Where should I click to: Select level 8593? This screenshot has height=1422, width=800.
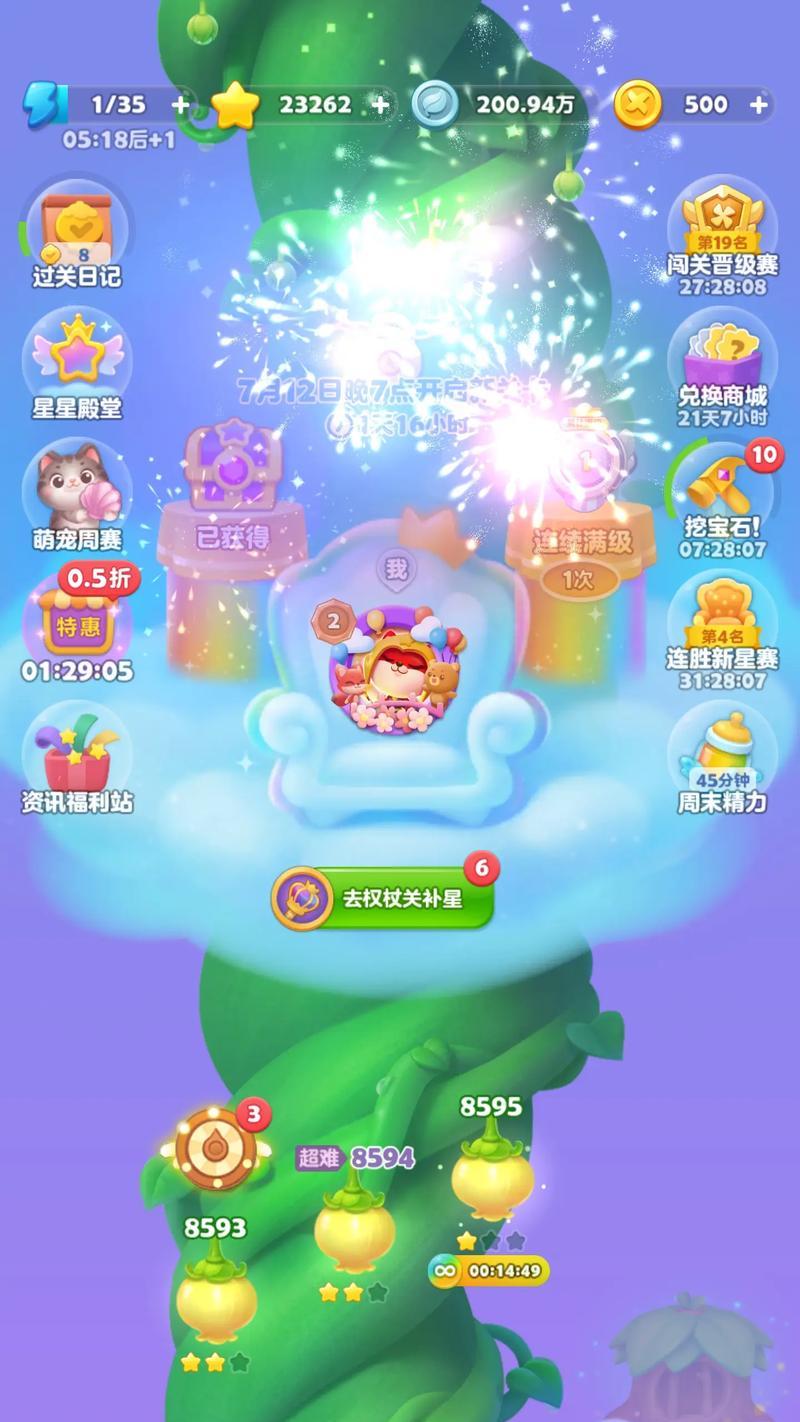pos(216,1296)
